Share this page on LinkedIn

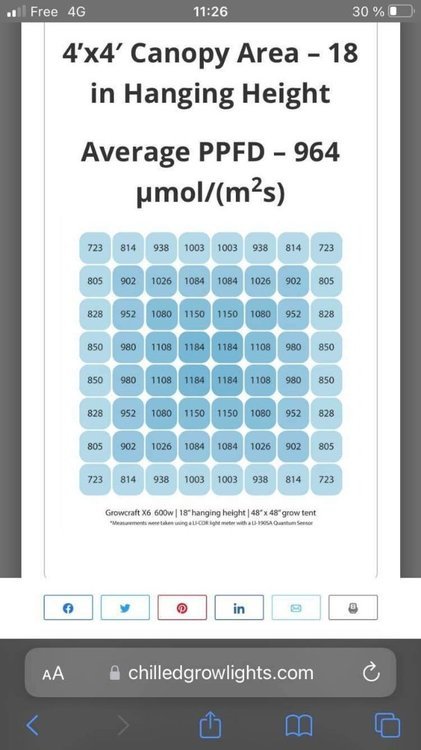click(x=239, y=607)
